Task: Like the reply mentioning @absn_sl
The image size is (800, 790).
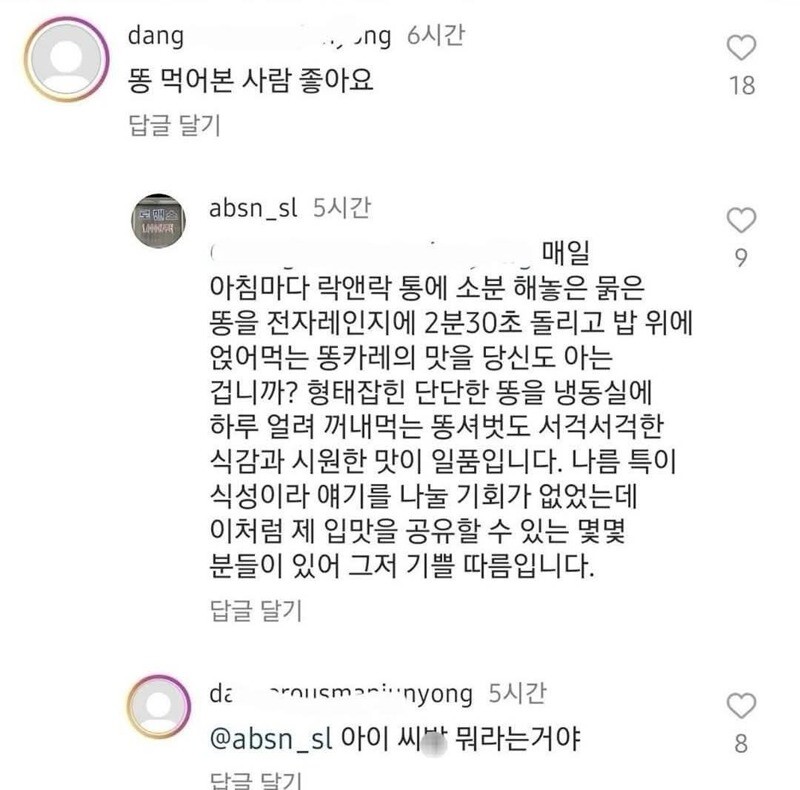Action: [x=741, y=706]
